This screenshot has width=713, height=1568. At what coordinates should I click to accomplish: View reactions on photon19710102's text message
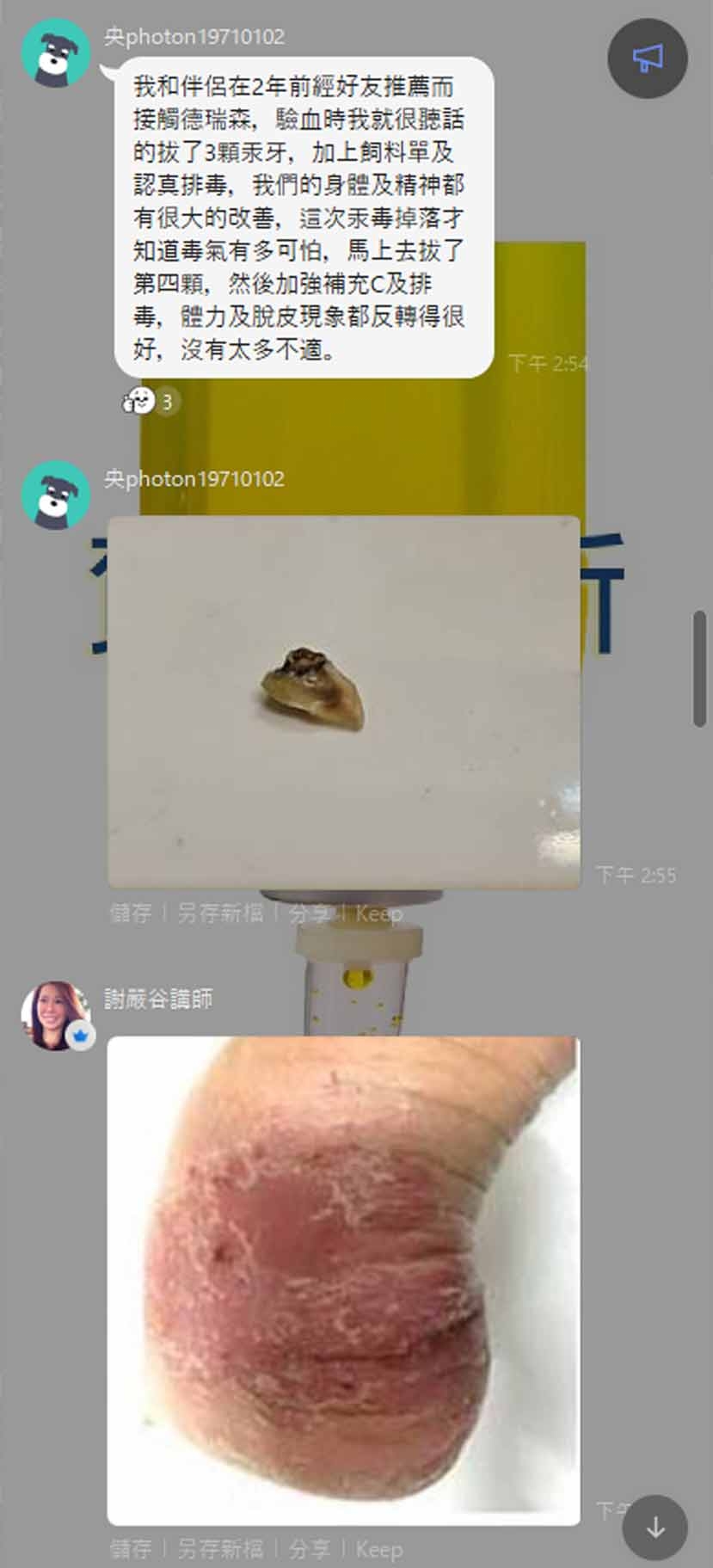150,401
